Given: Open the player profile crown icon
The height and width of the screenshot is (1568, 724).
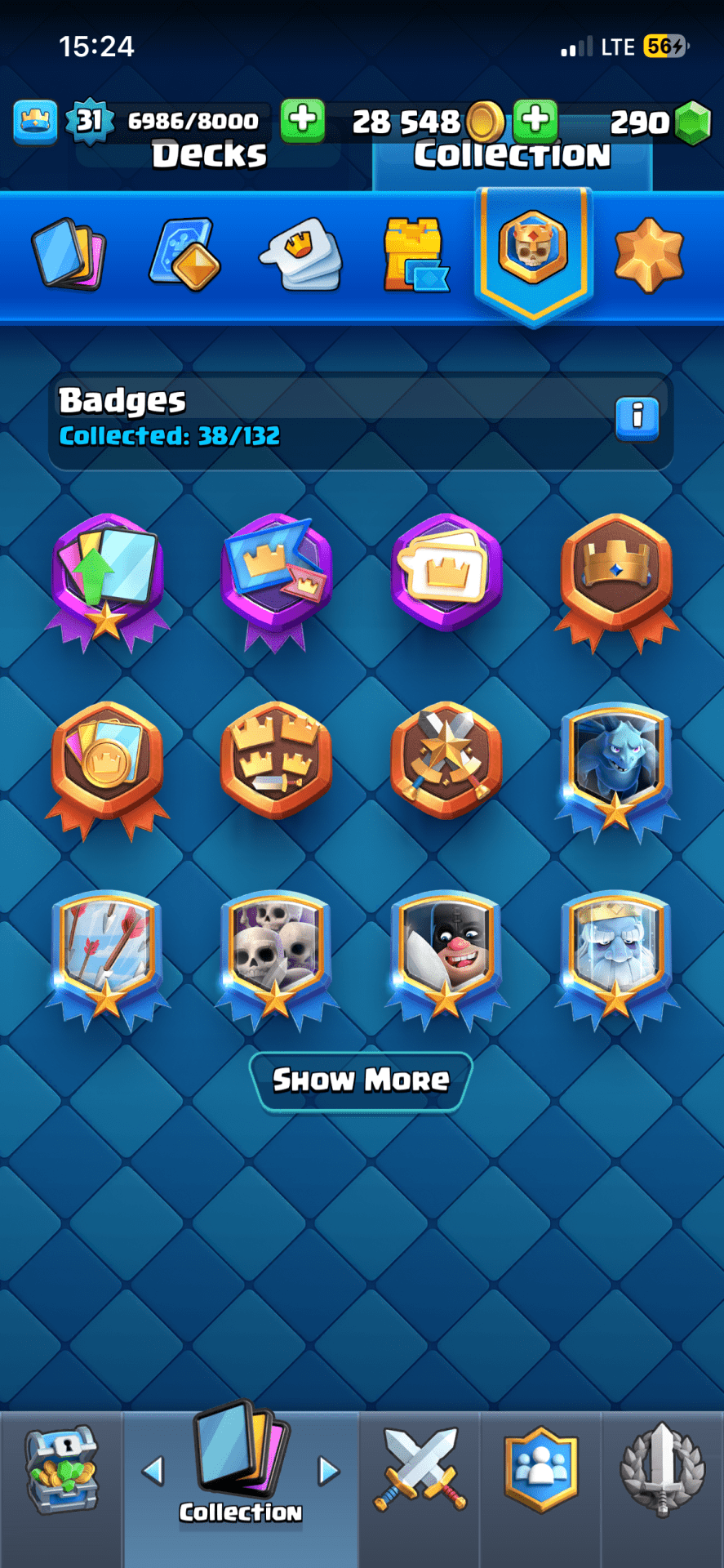Looking at the screenshot, I should pos(35,122).
